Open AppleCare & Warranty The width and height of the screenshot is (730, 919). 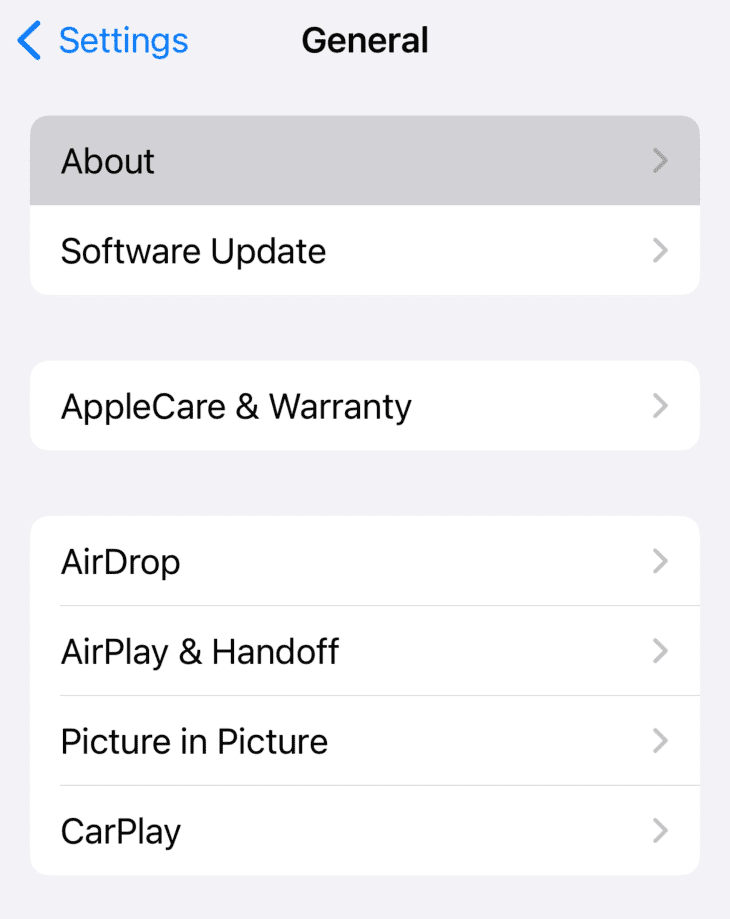(364, 406)
